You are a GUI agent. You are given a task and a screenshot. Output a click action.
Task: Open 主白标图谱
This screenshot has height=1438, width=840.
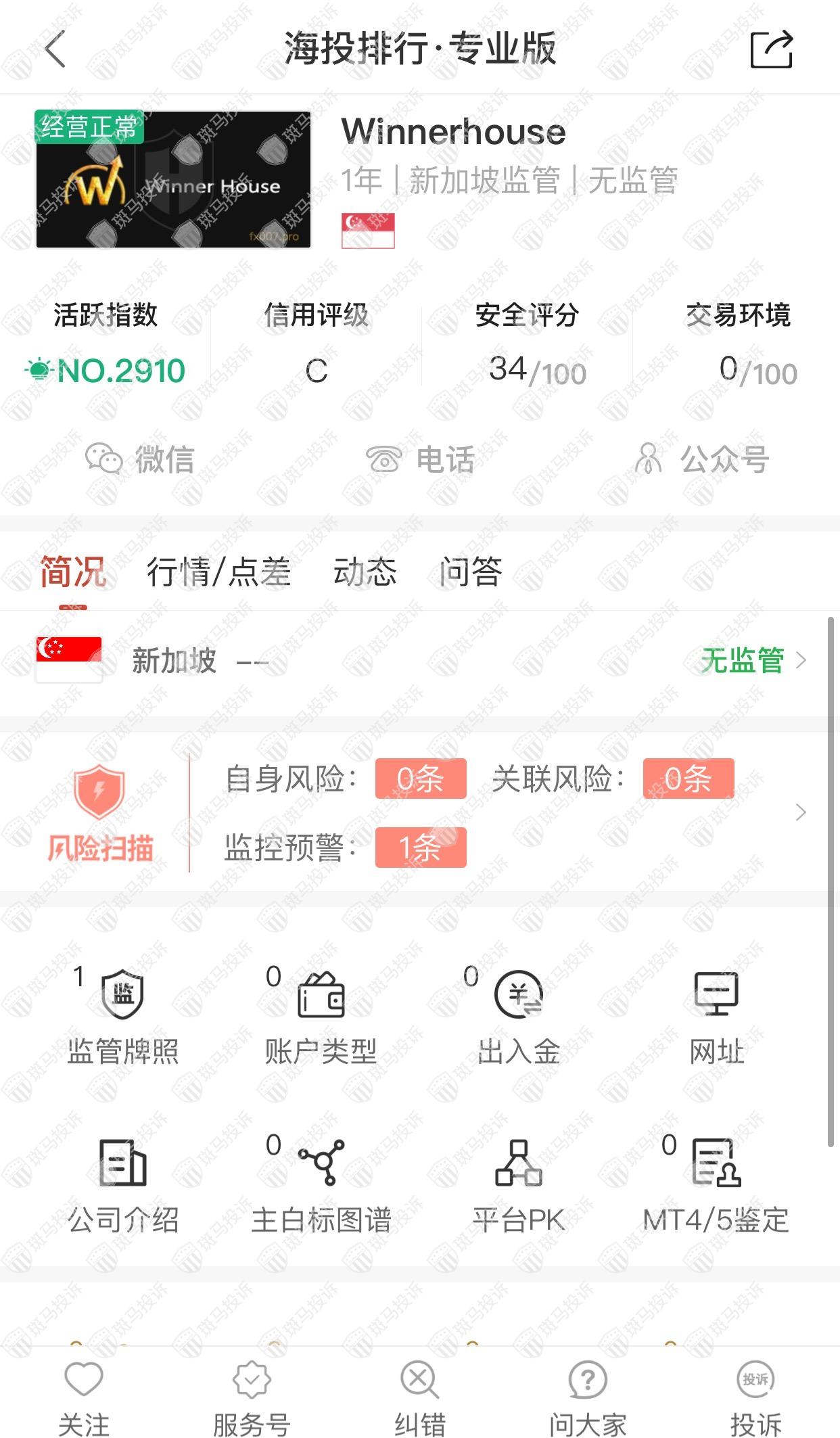pos(321,1185)
